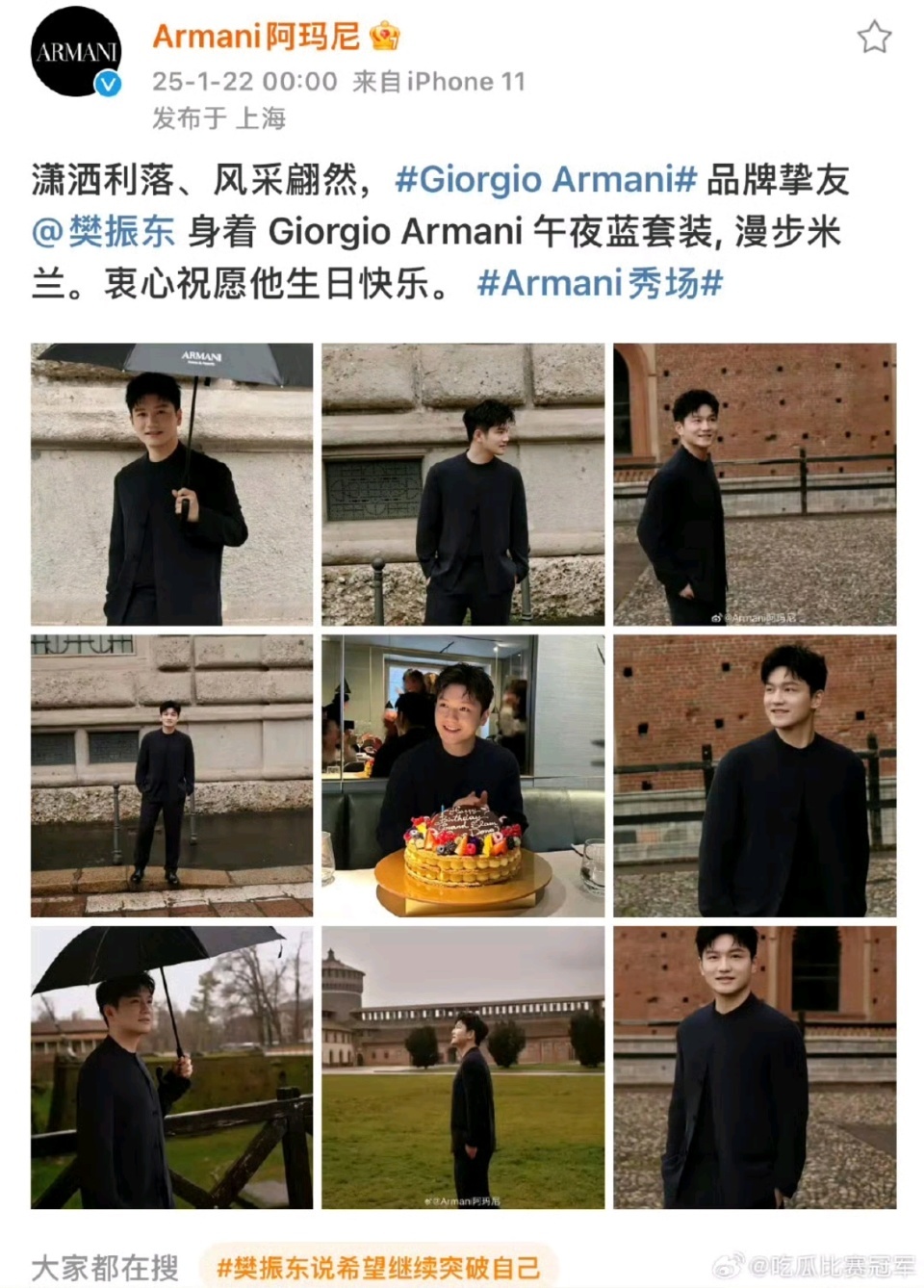Open the @樊振东 mention
The image size is (924, 1288).
104,232
